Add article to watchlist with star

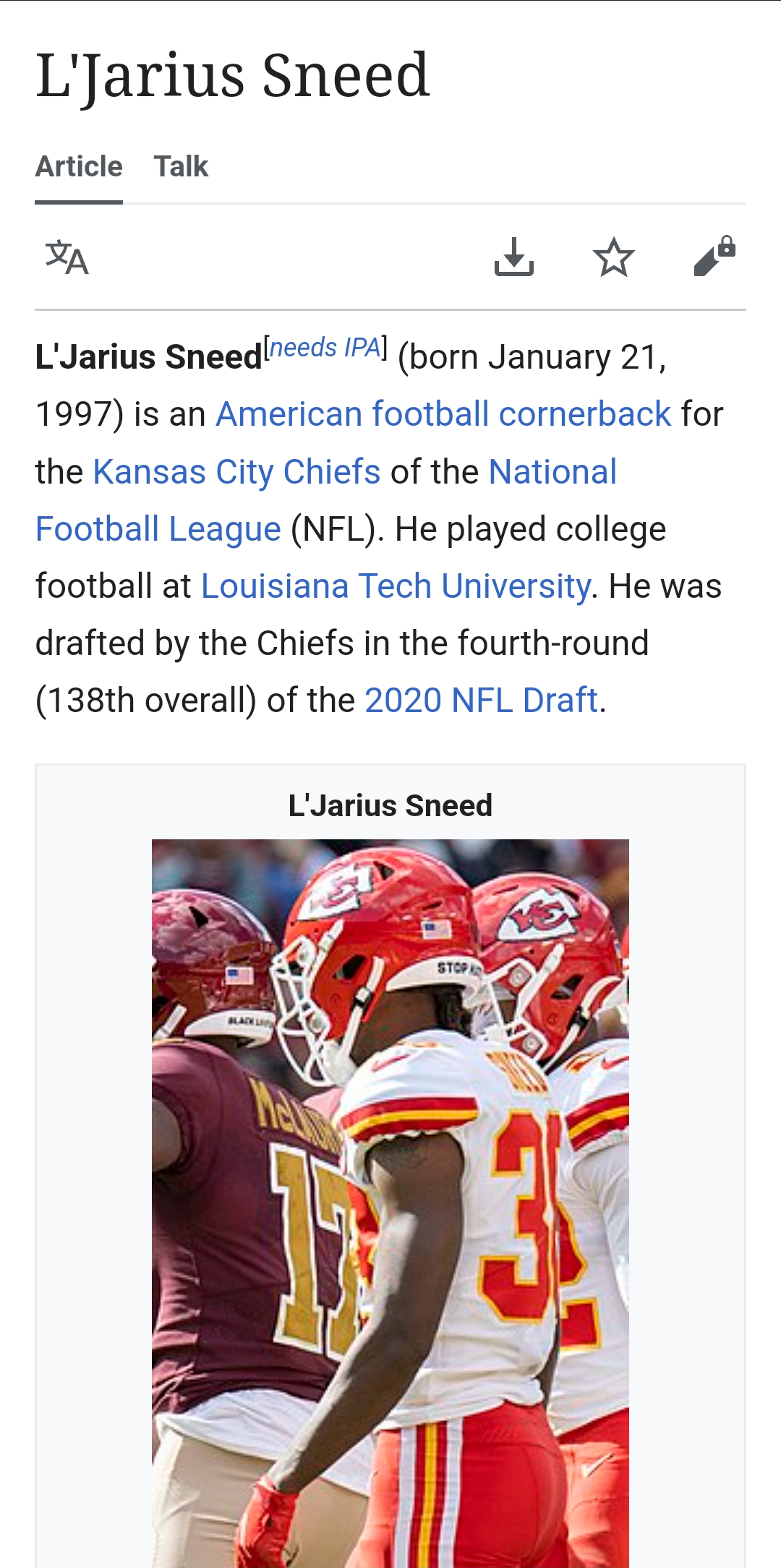[x=613, y=257]
